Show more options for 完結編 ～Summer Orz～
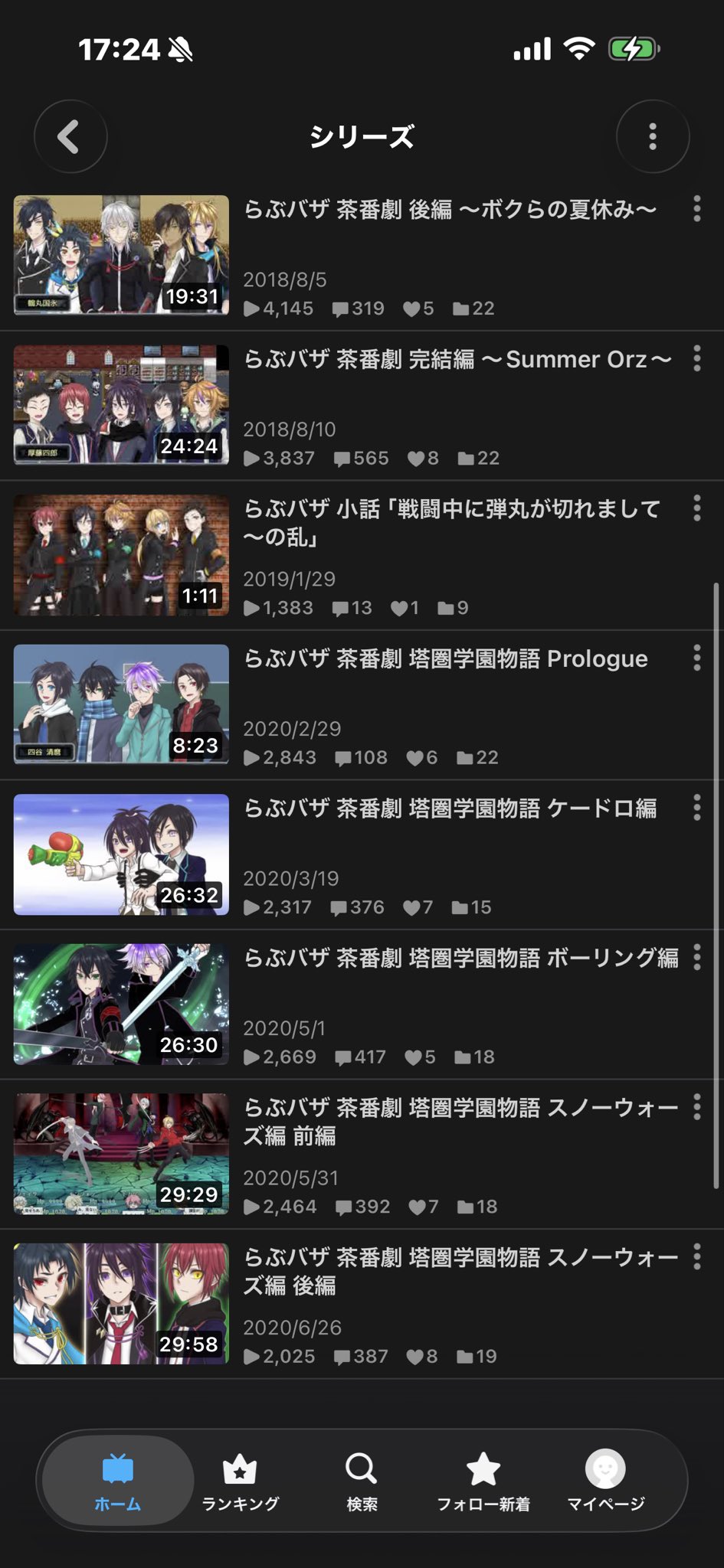The image size is (724, 1568). click(x=696, y=358)
